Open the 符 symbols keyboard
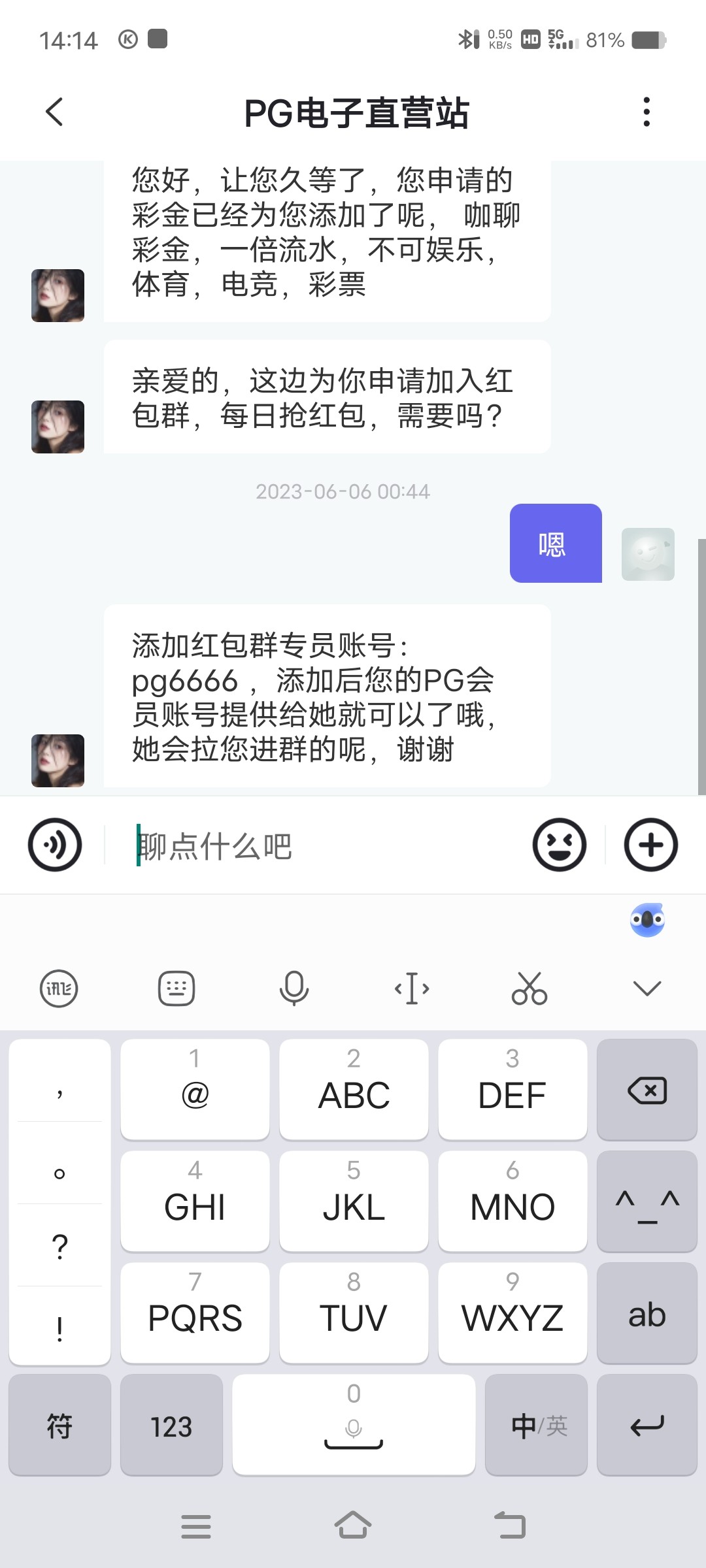 coord(59,1426)
